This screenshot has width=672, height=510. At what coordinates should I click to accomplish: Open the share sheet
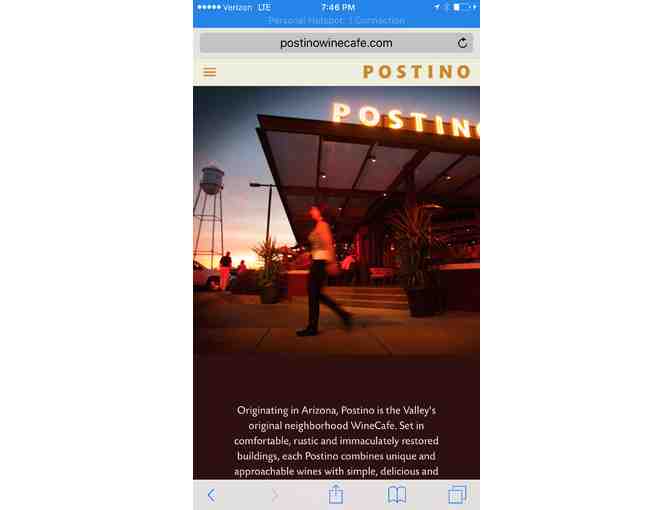coord(336,494)
